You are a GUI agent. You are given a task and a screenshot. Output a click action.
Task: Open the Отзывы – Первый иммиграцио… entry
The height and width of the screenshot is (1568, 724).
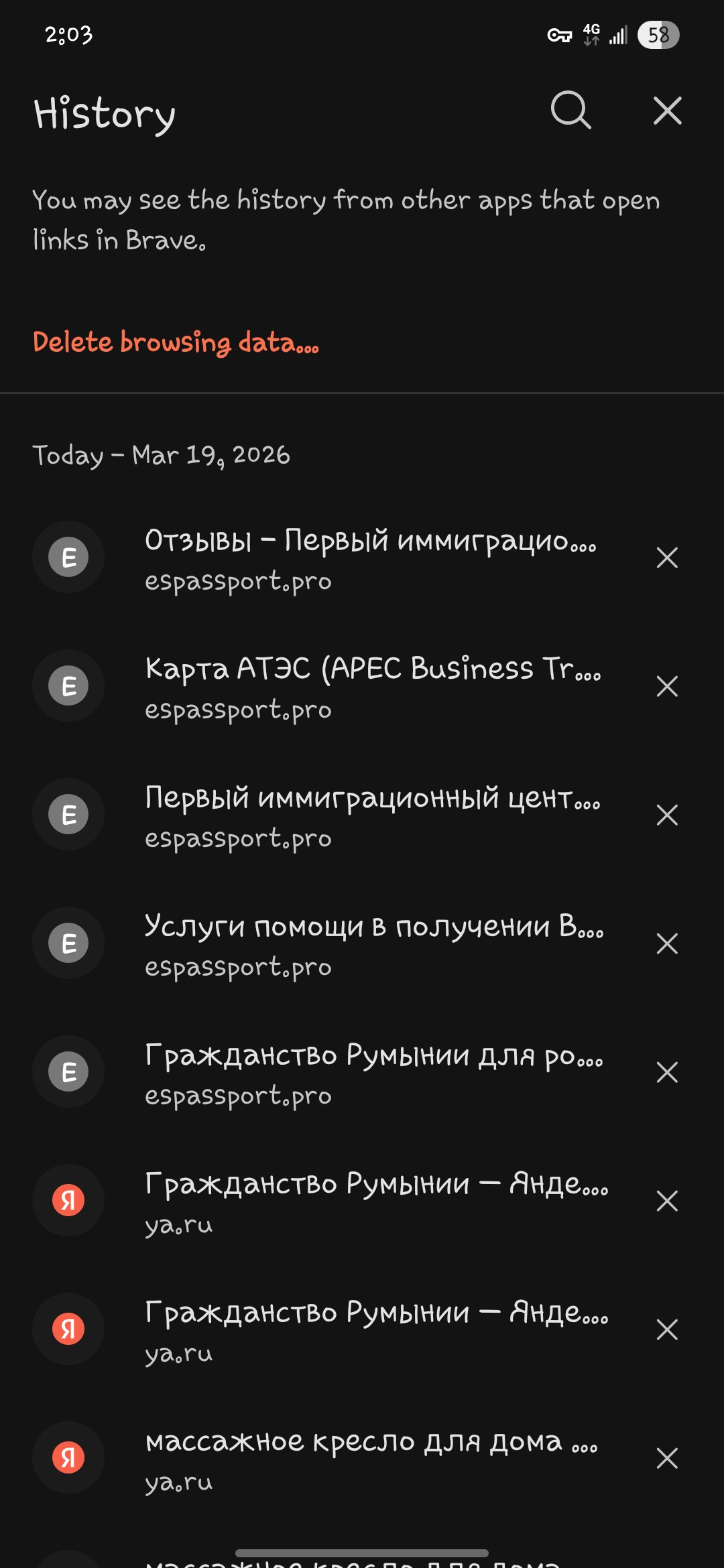click(x=370, y=558)
